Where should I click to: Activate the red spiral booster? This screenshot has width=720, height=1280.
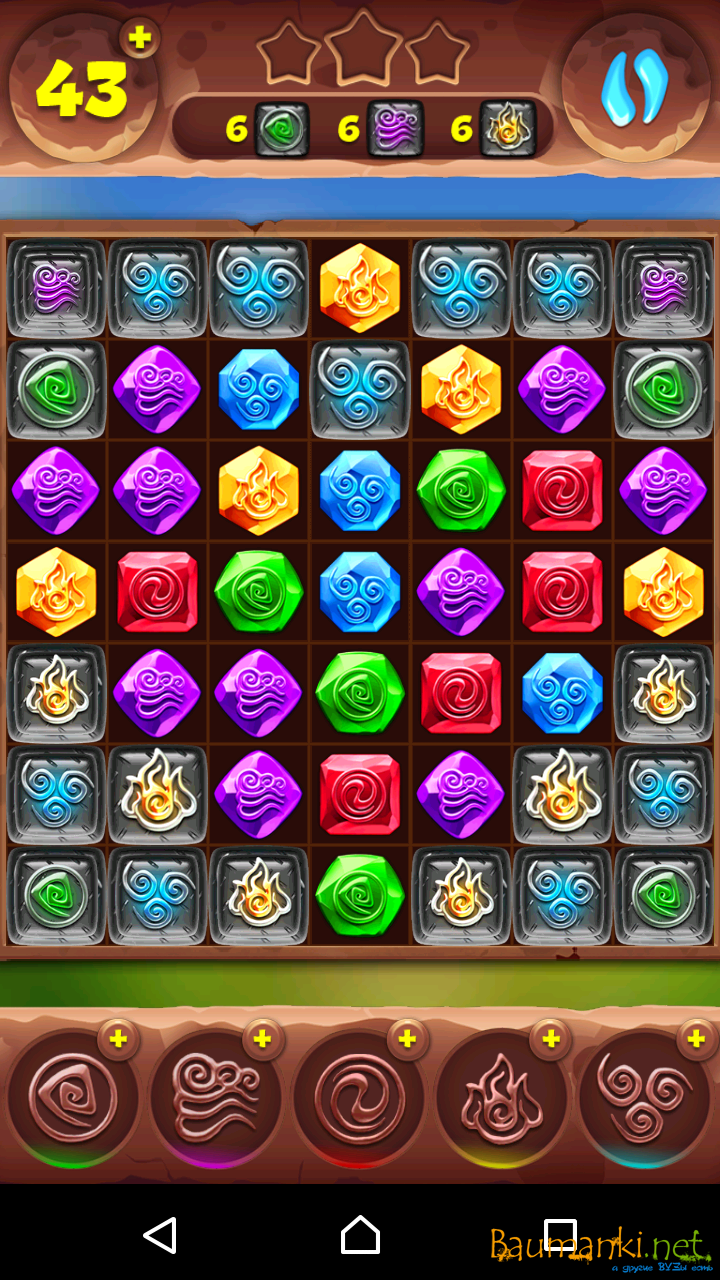359,1100
